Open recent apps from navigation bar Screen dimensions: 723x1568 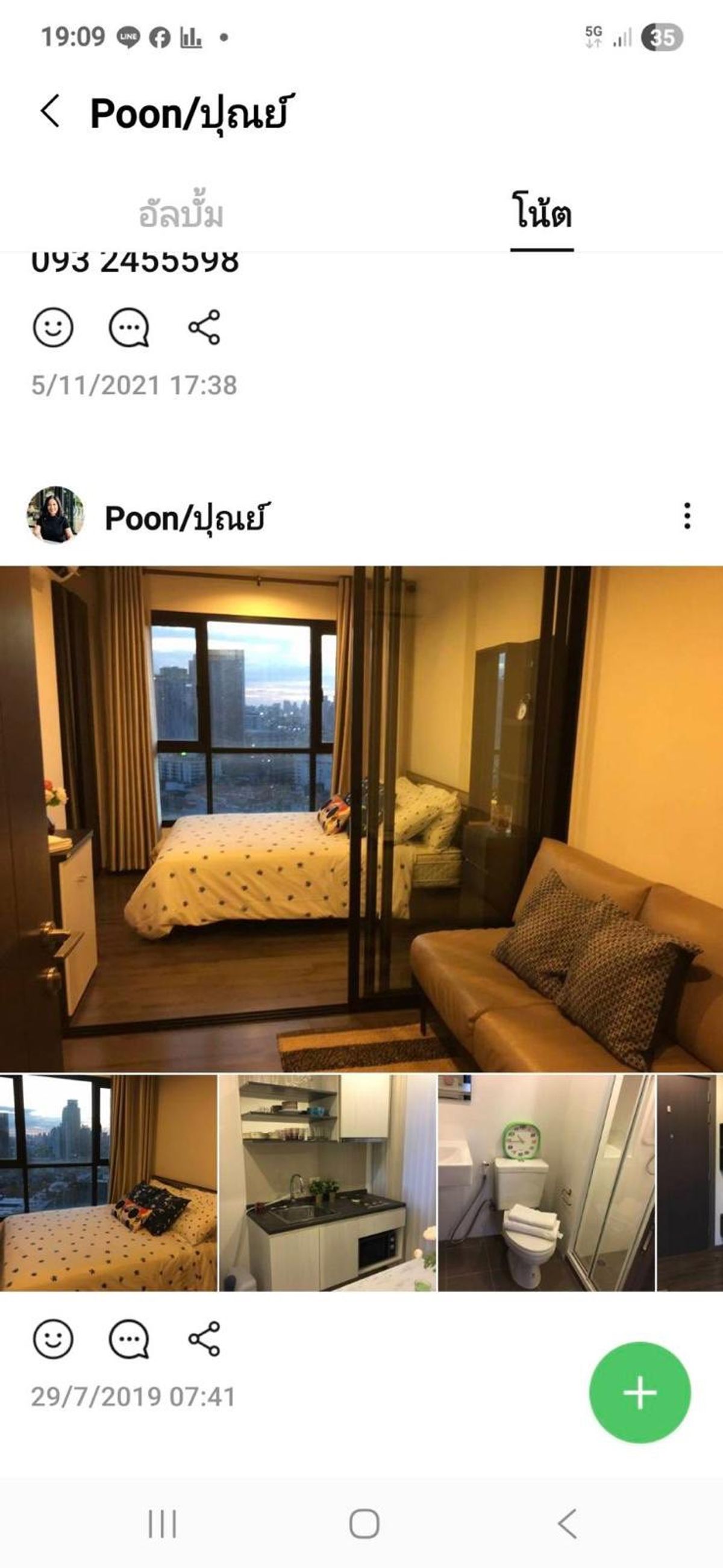(x=163, y=1524)
